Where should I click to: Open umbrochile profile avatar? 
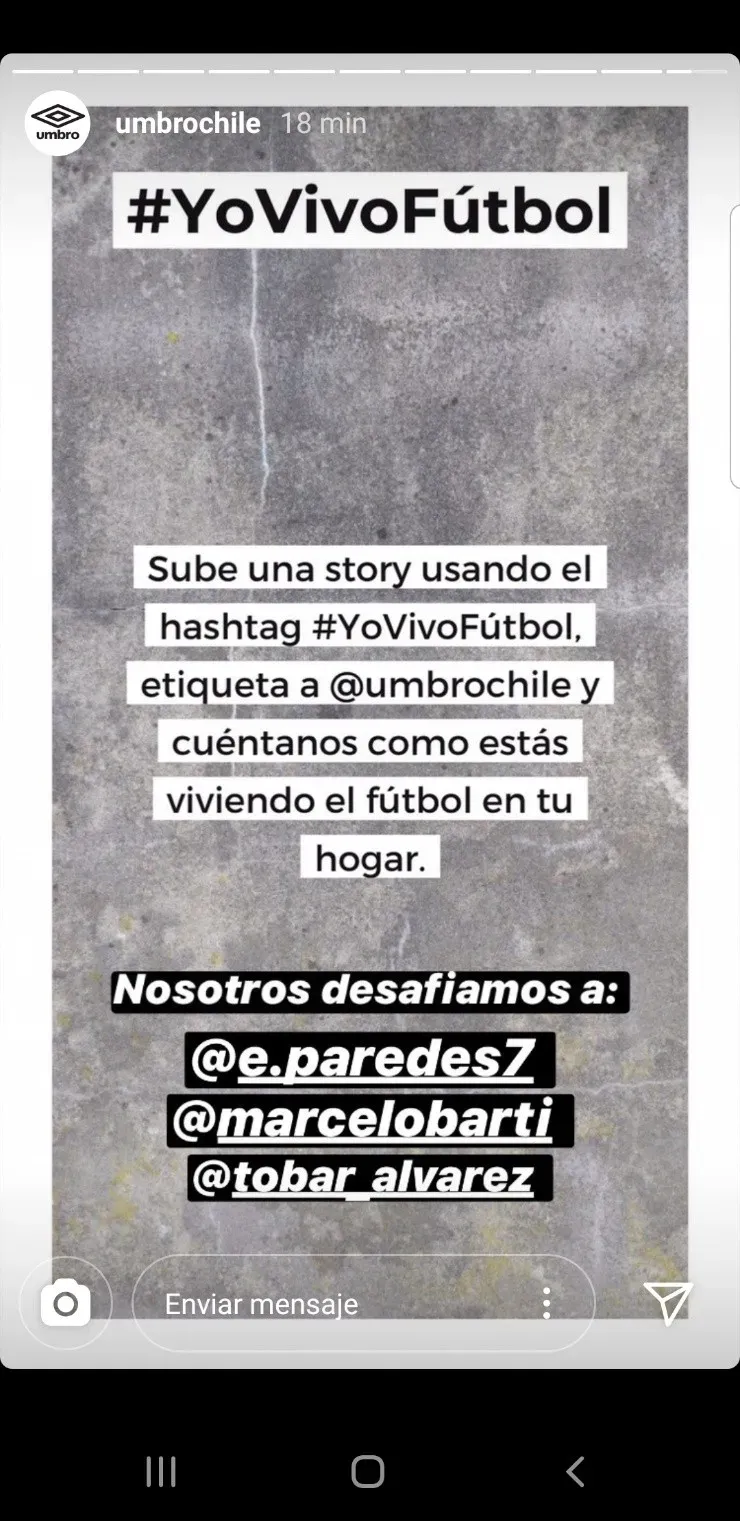[57, 123]
